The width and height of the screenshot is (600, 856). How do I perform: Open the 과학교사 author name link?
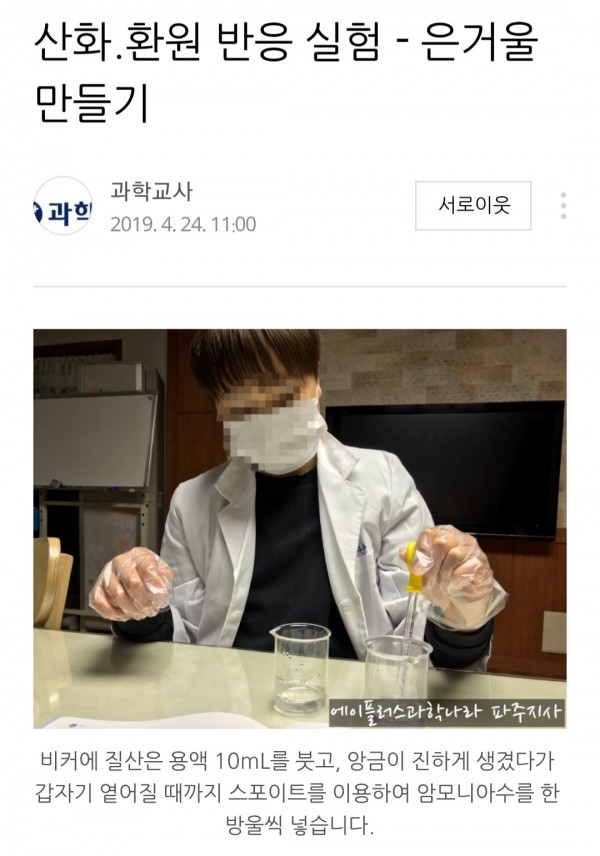pos(151,190)
